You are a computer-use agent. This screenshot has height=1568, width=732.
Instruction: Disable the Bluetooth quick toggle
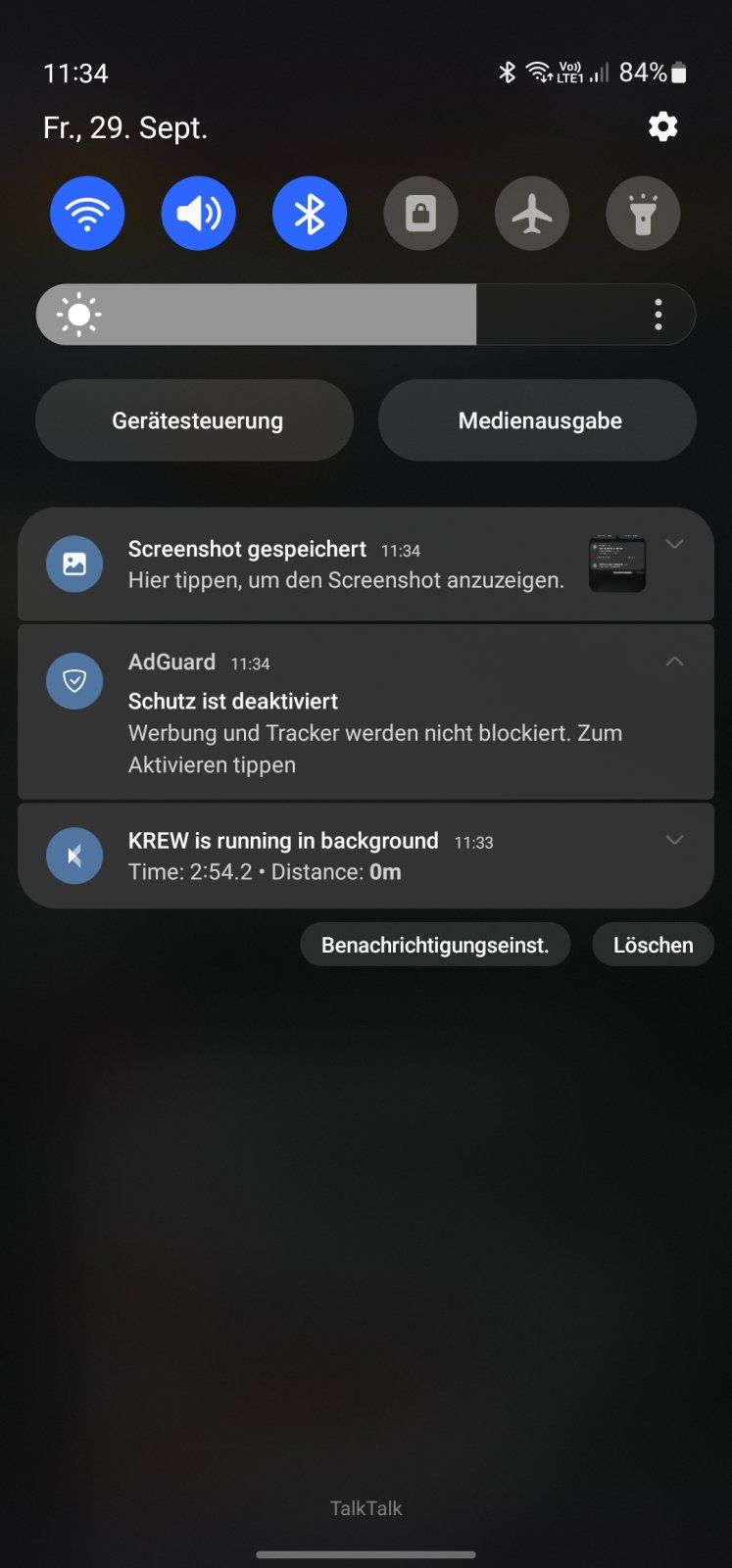tap(310, 214)
